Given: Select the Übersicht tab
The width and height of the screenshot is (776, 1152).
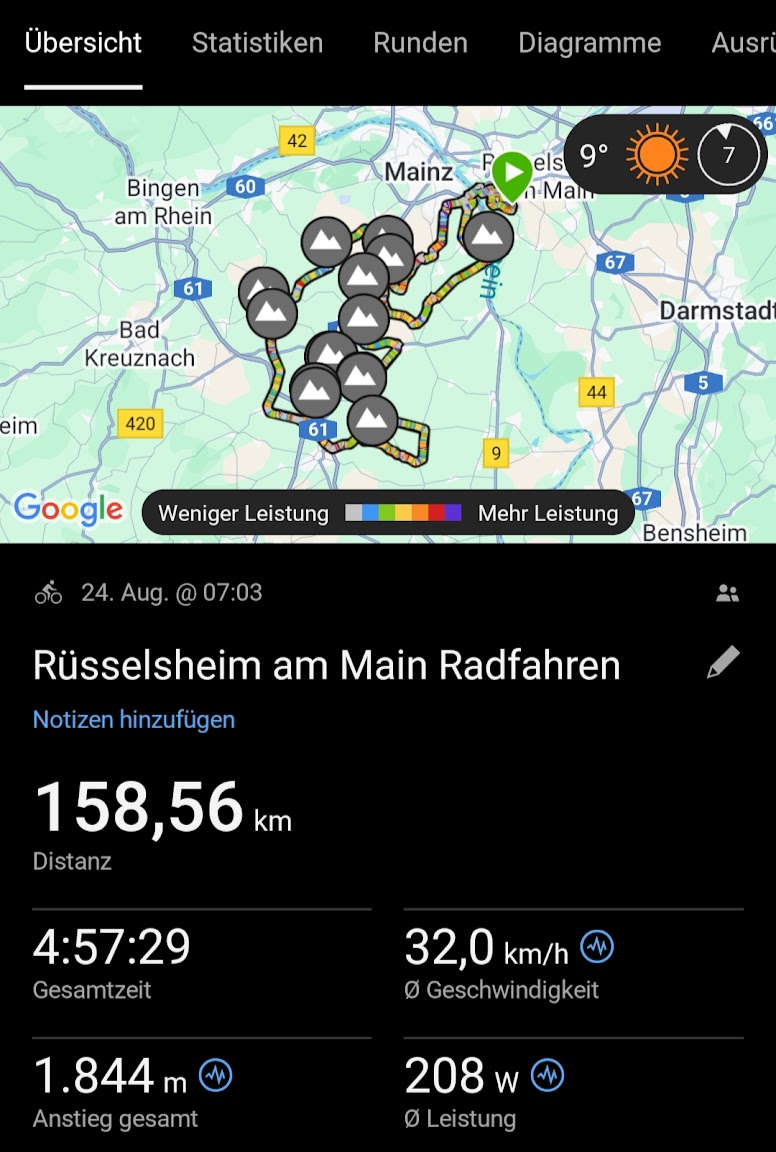Looking at the screenshot, I should click(x=83, y=44).
